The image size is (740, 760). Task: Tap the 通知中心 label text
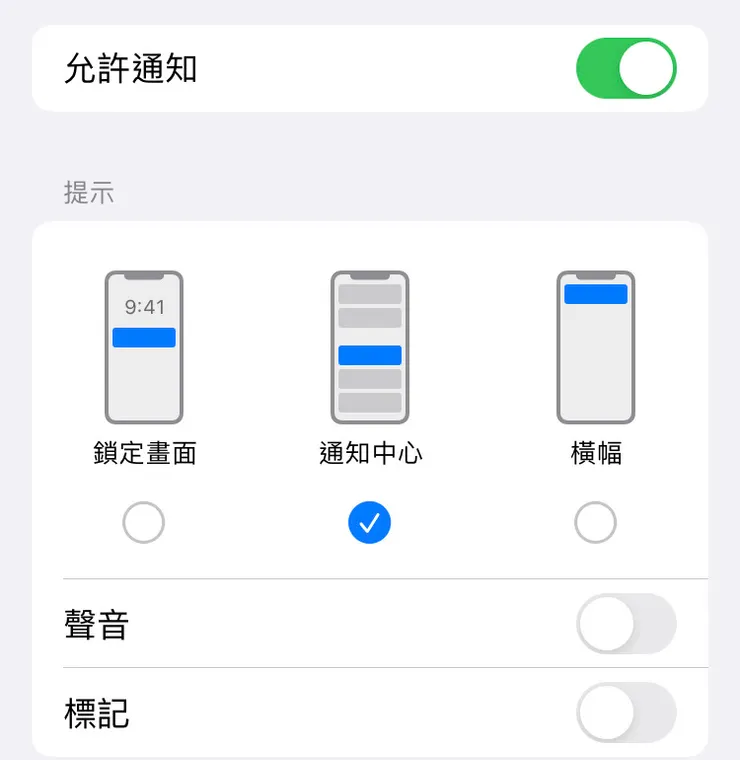[x=370, y=453]
